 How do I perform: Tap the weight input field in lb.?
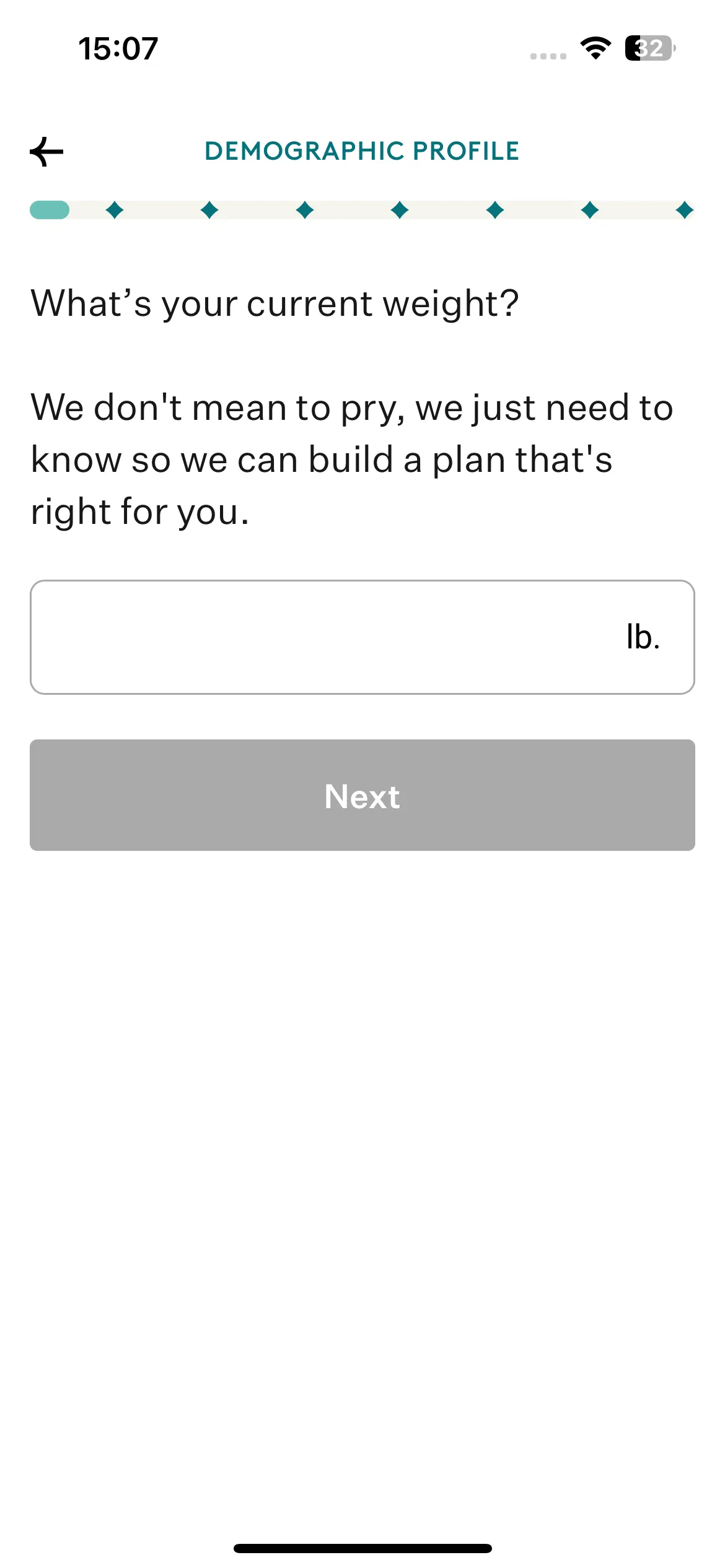(362, 637)
